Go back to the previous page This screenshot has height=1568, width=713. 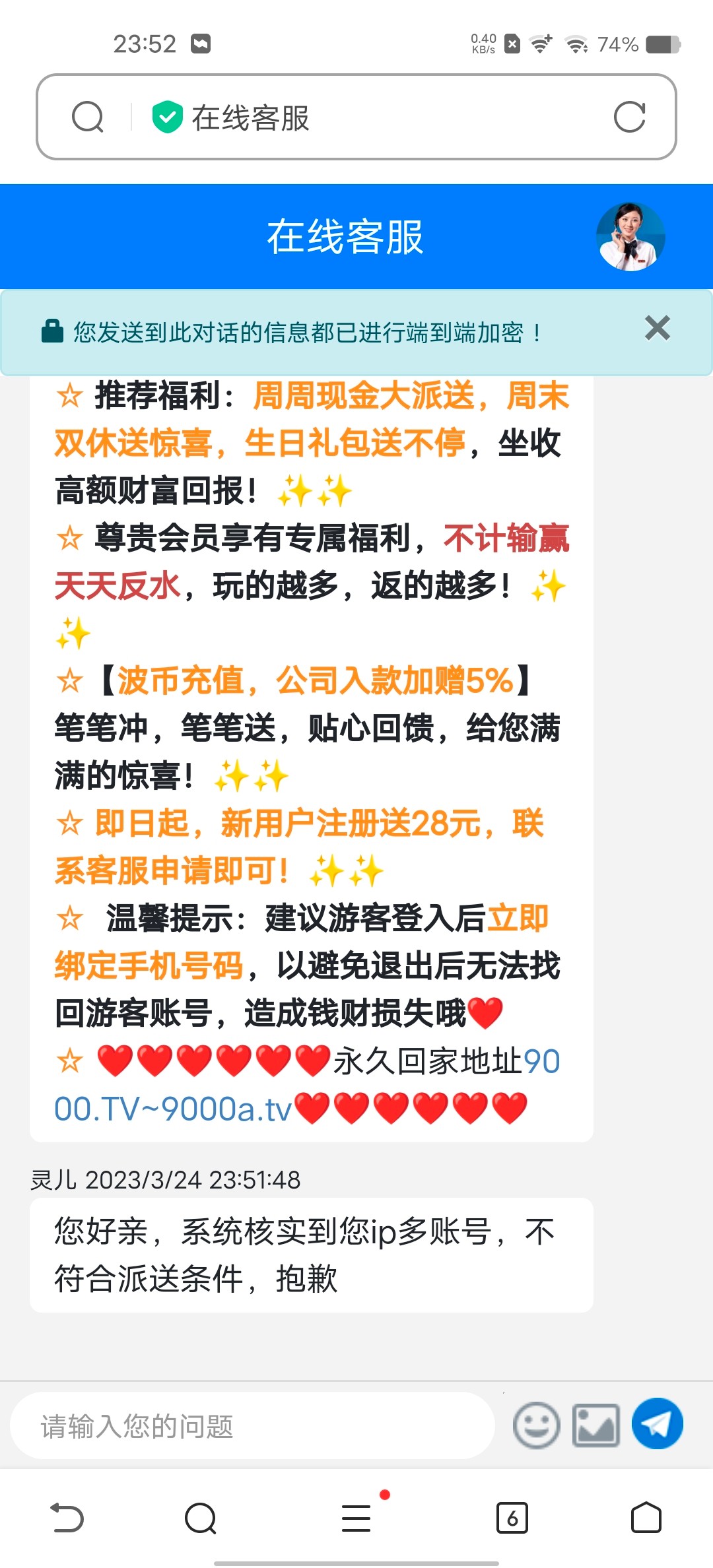67,1518
